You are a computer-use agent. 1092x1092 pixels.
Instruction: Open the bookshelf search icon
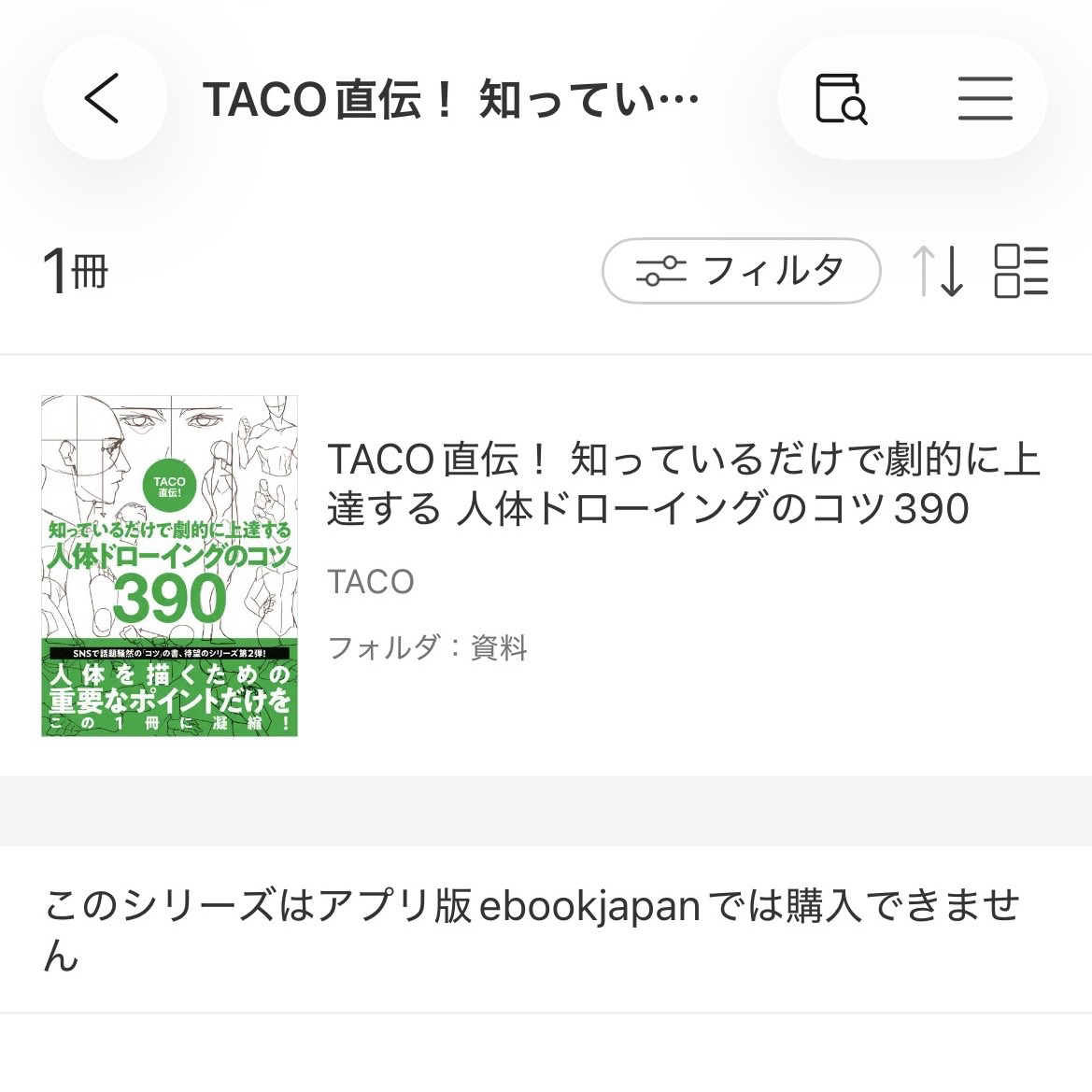click(x=841, y=98)
